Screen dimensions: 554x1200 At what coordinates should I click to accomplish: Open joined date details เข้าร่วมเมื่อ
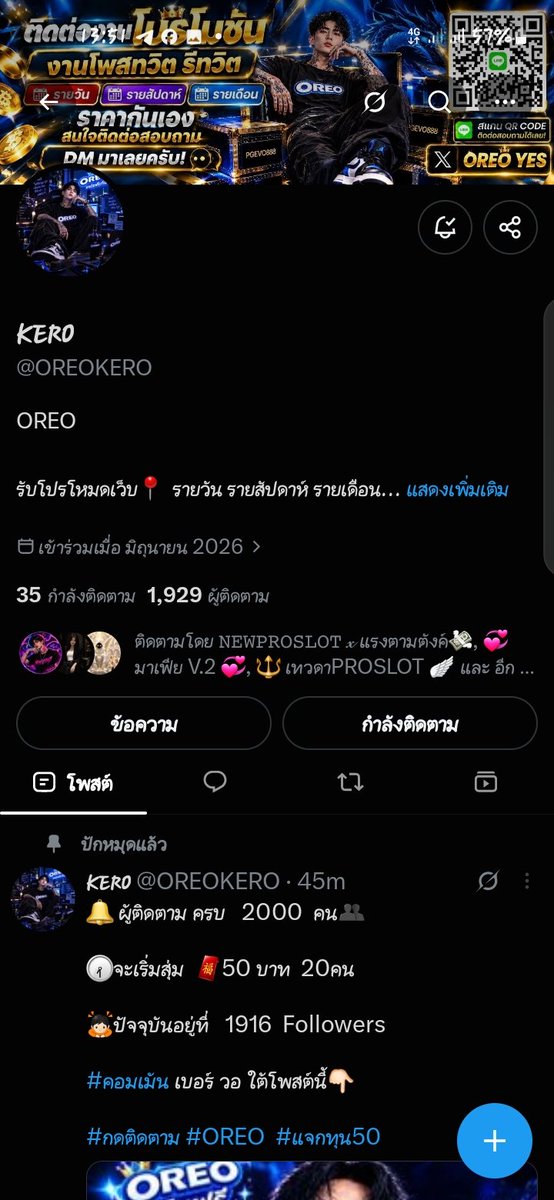pos(139,547)
